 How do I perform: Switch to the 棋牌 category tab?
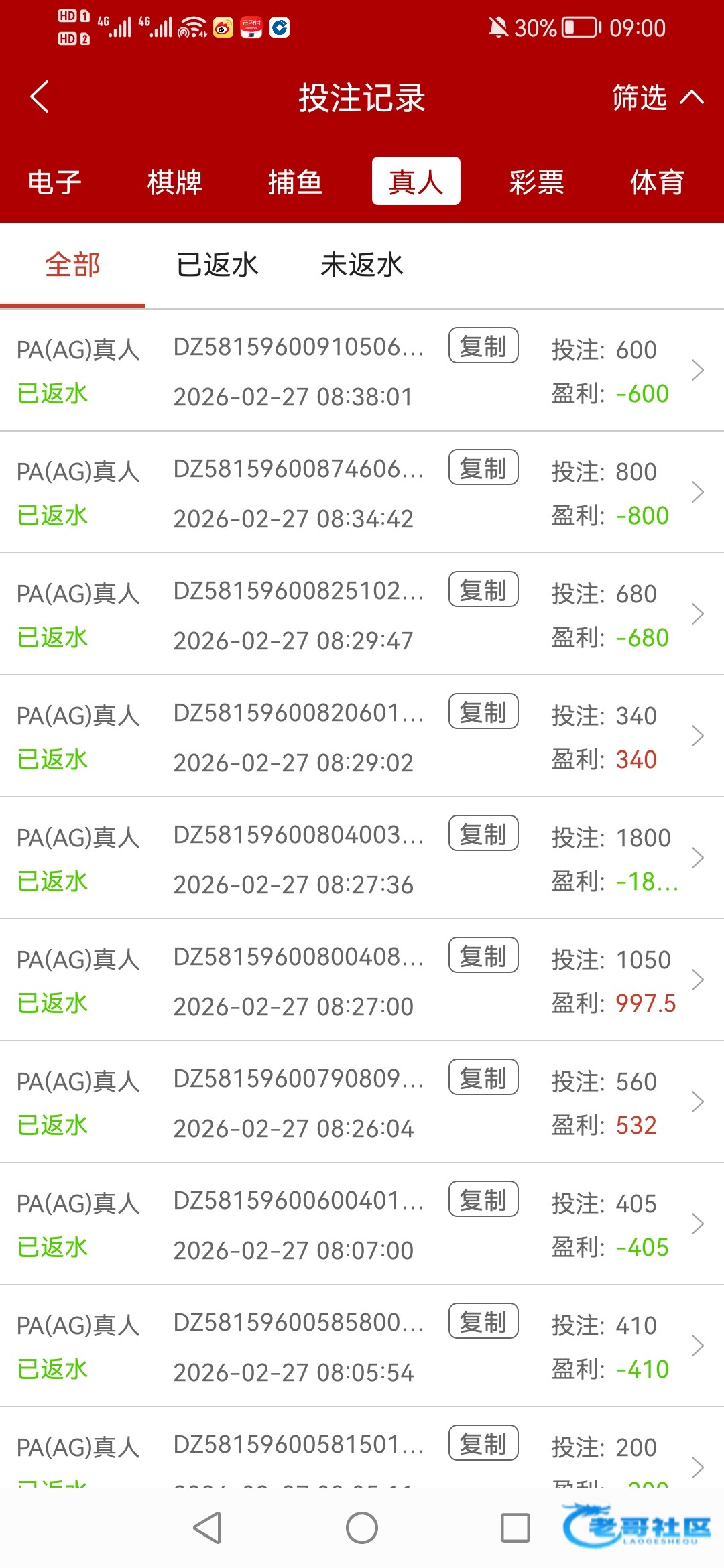tap(175, 182)
